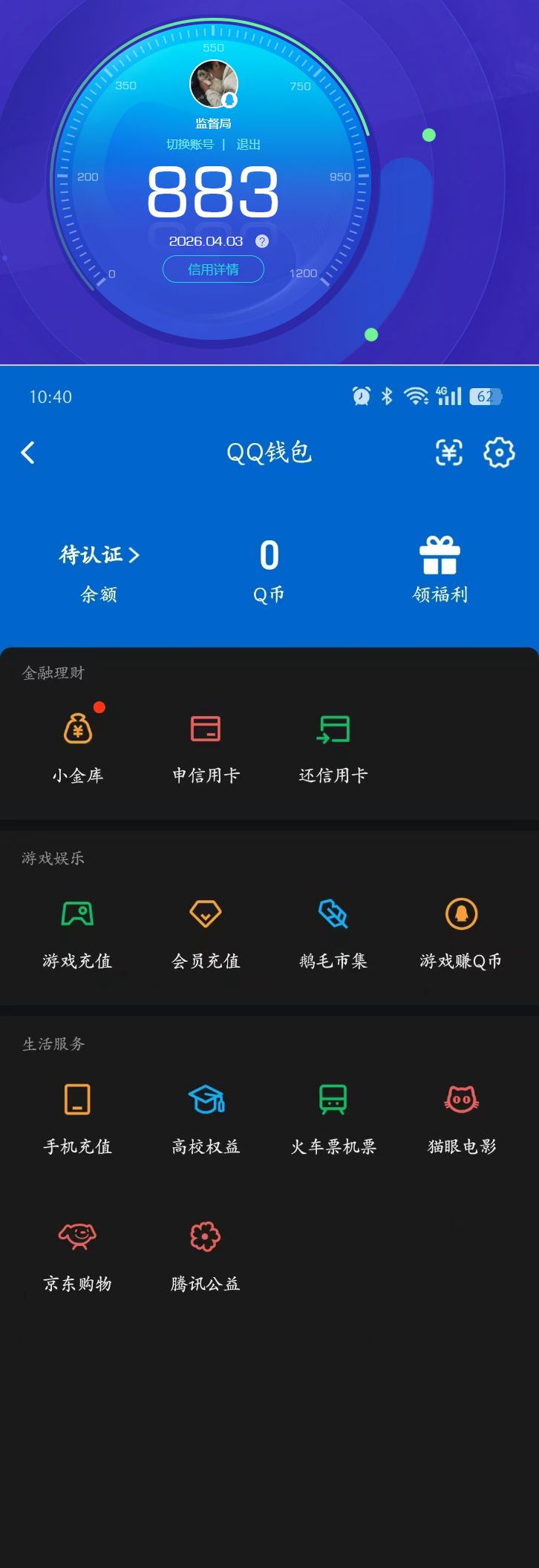Open the payment scan code icon
This screenshot has width=539, height=1568.
pyautogui.click(x=449, y=453)
